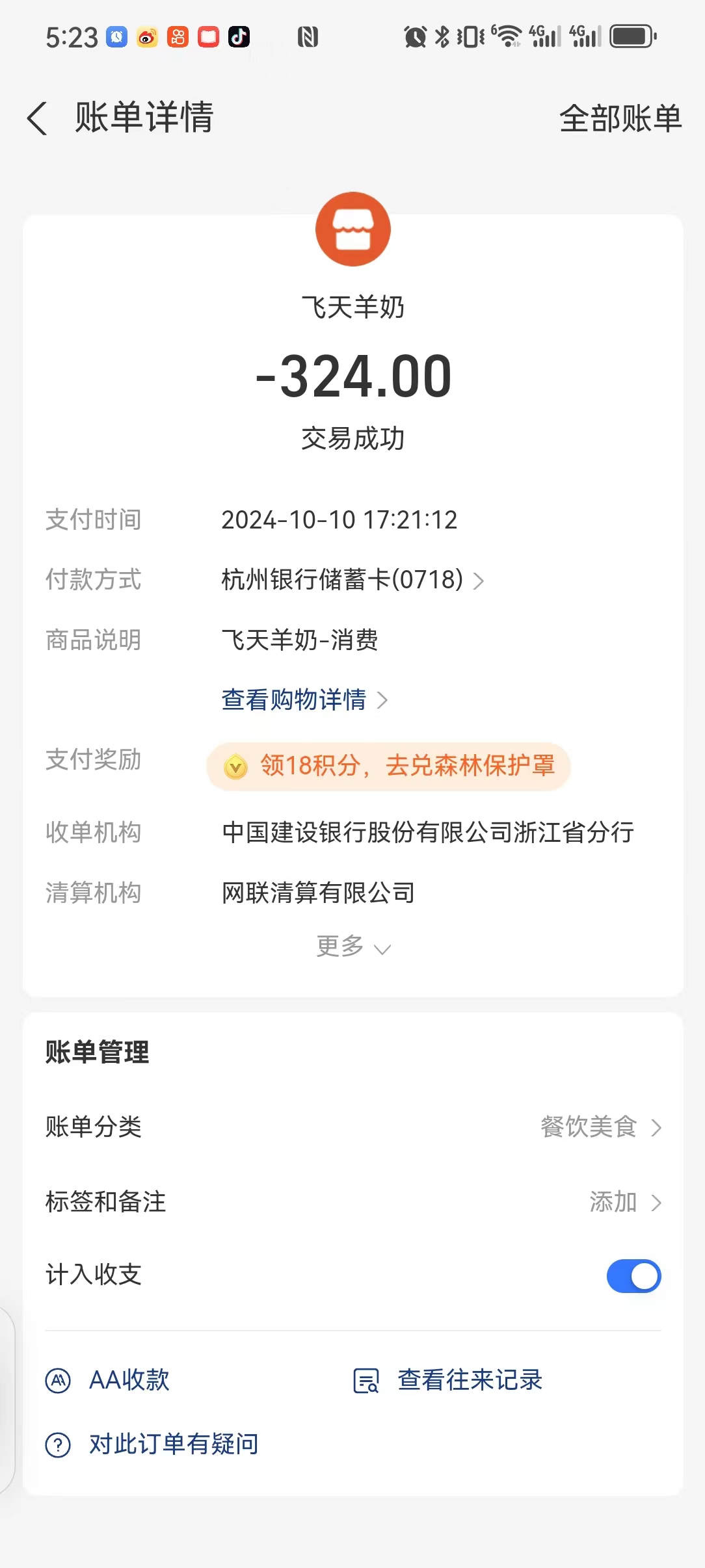The width and height of the screenshot is (705, 1568).
Task: Open payment method 杭州银行储蓄卡(0718)
Action: click(352, 580)
